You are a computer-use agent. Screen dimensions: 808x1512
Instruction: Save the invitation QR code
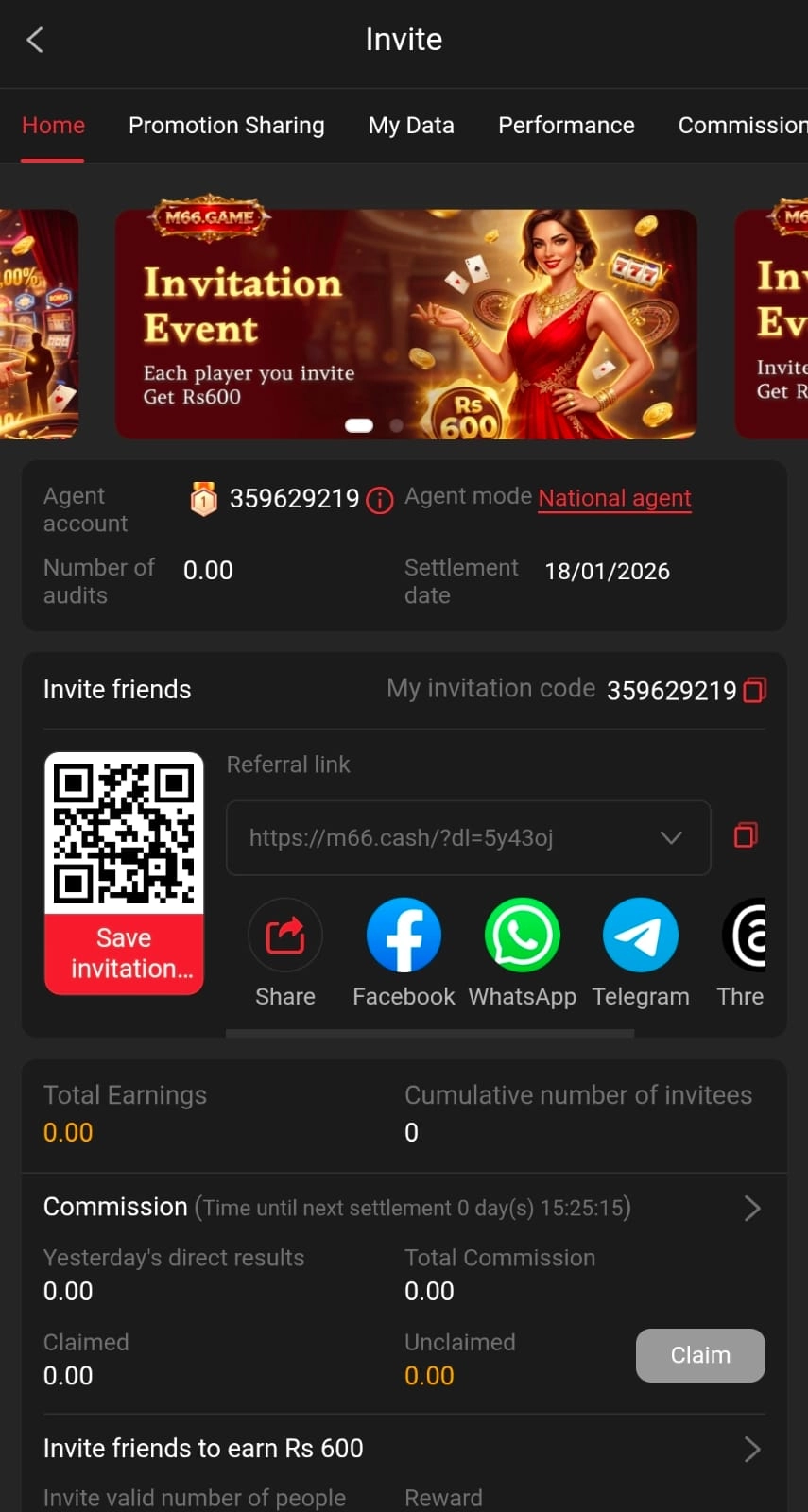(x=124, y=954)
